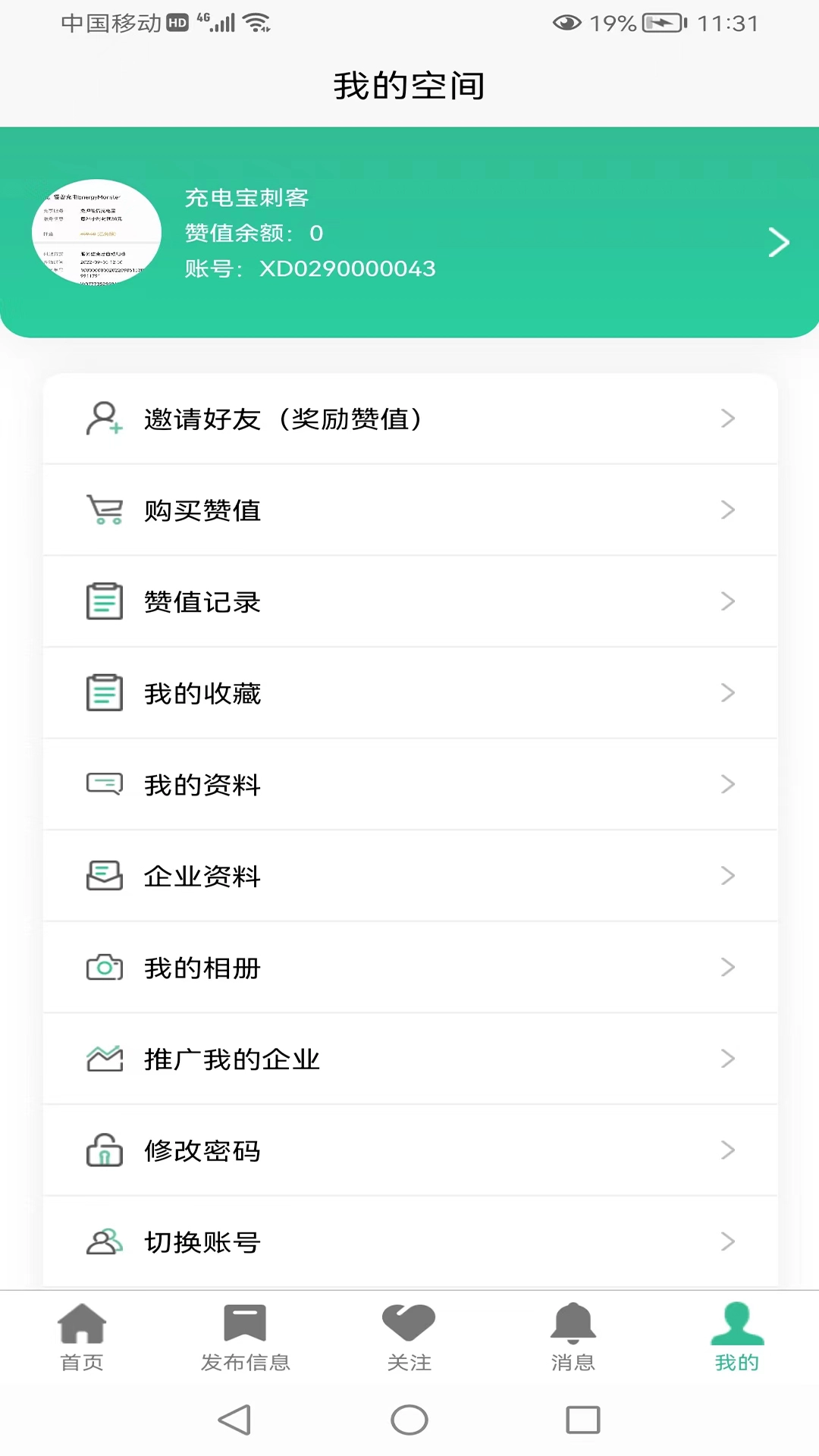Open the clipboard icon beside 赞值记录
This screenshot has height=1456, width=819.
(104, 601)
